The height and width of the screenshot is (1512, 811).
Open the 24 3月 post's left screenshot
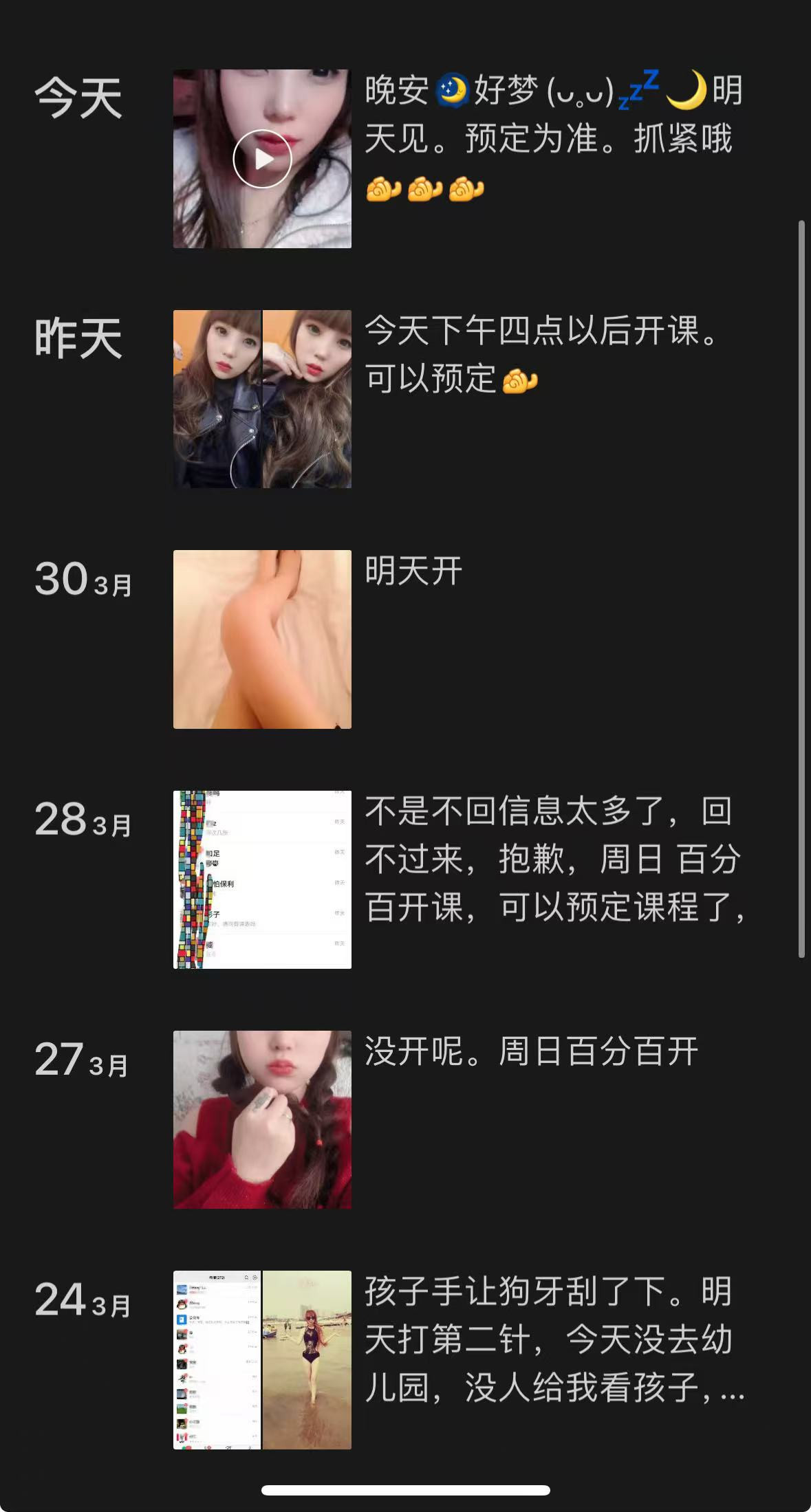coord(217,1359)
